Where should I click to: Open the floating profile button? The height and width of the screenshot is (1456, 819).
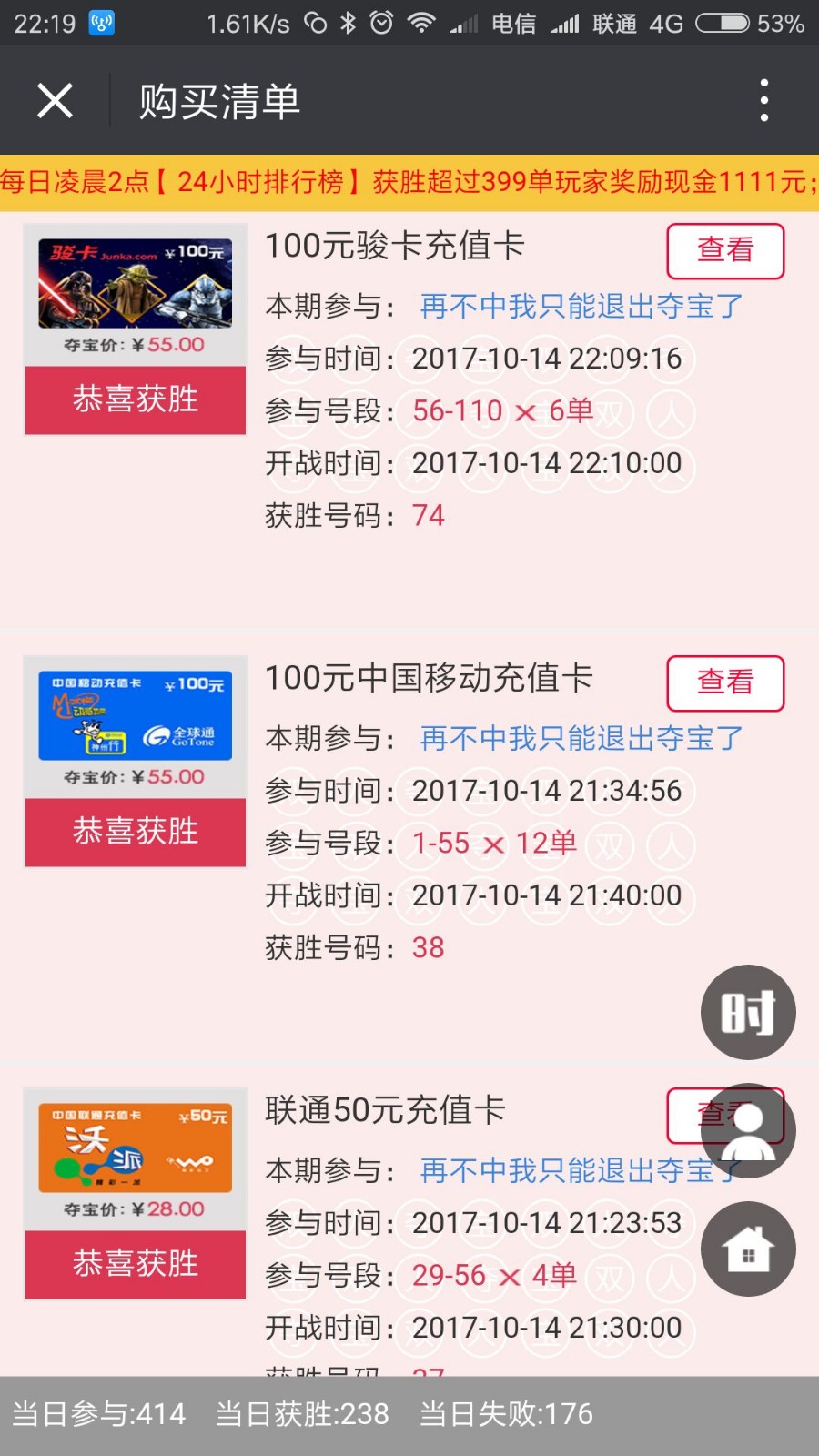(748, 1130)
